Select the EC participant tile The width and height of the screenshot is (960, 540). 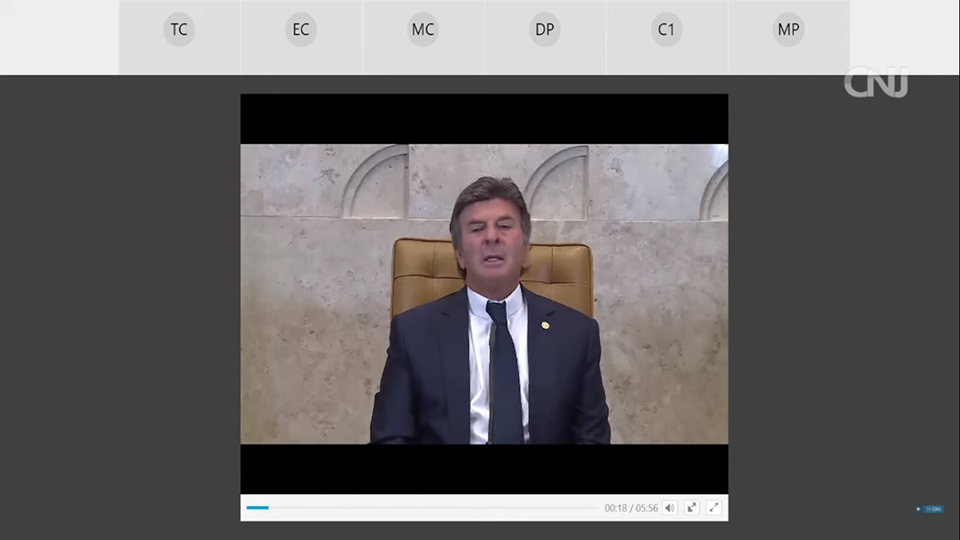[301, 30]
